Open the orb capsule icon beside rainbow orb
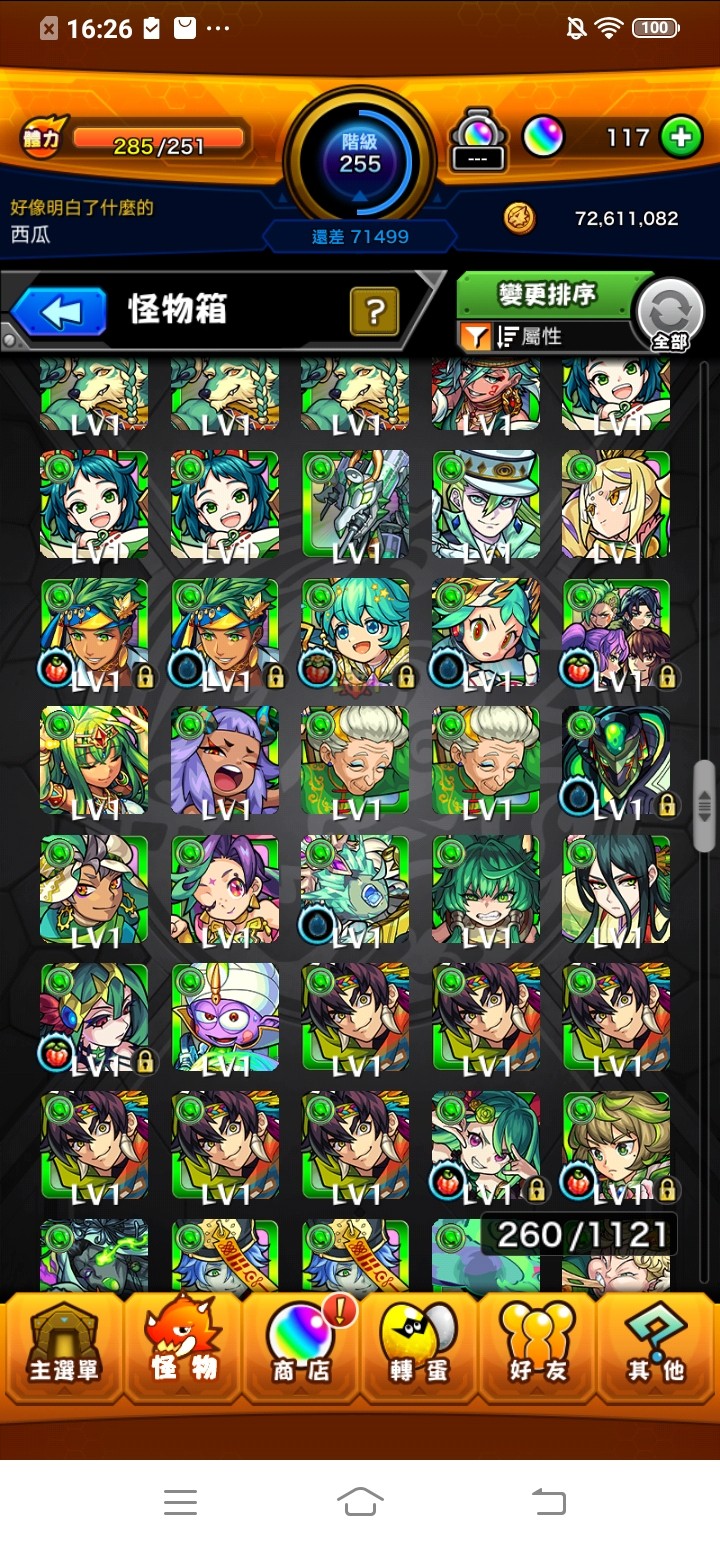 [x=478, y=140]
